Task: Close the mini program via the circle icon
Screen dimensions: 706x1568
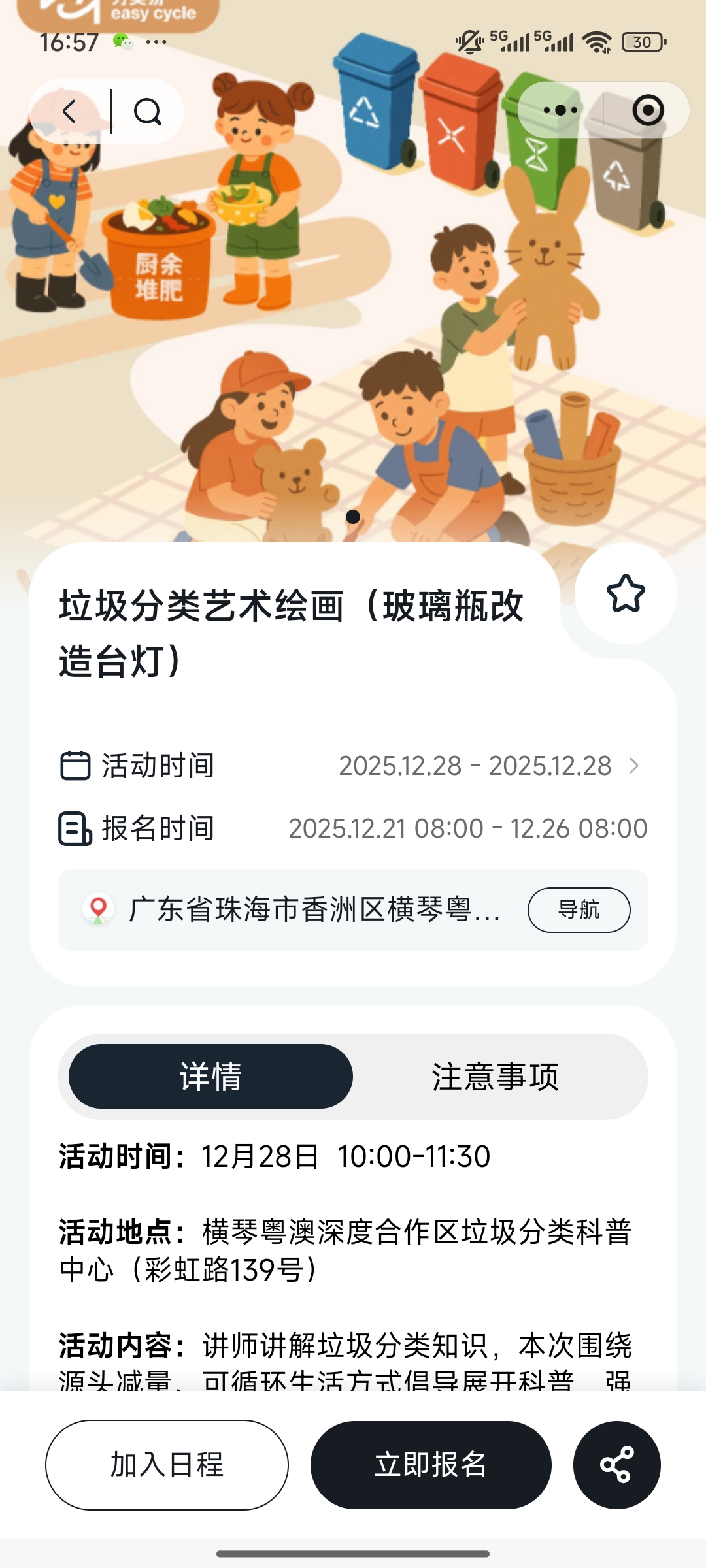Action: coord(648,110)
